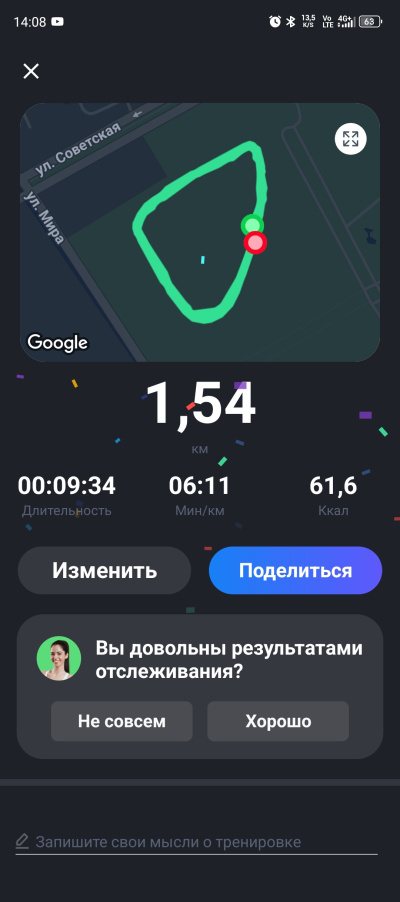Open the workout notes text field
Screen dimensions: 400x902
196,843
